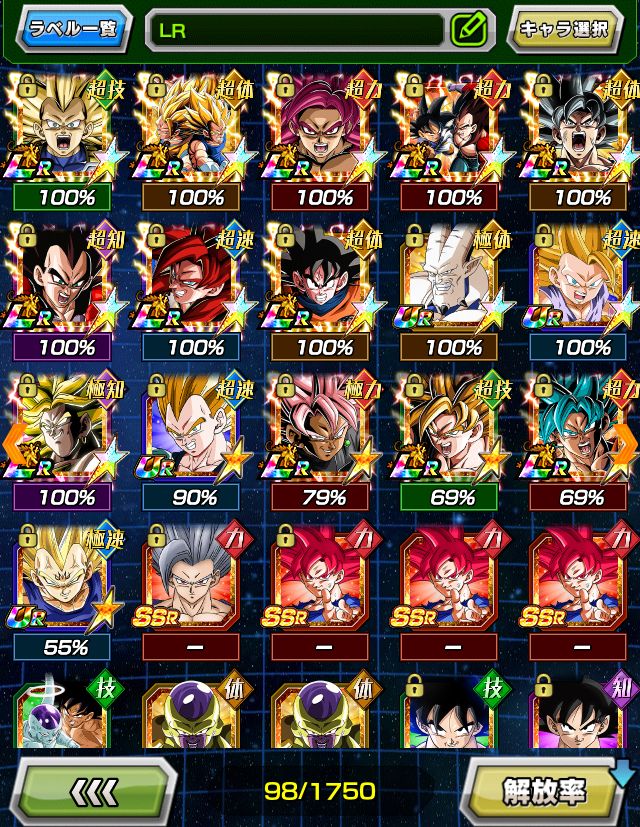Go to previous page with left arrow
The image size is (640, 827).
point(14,439)
